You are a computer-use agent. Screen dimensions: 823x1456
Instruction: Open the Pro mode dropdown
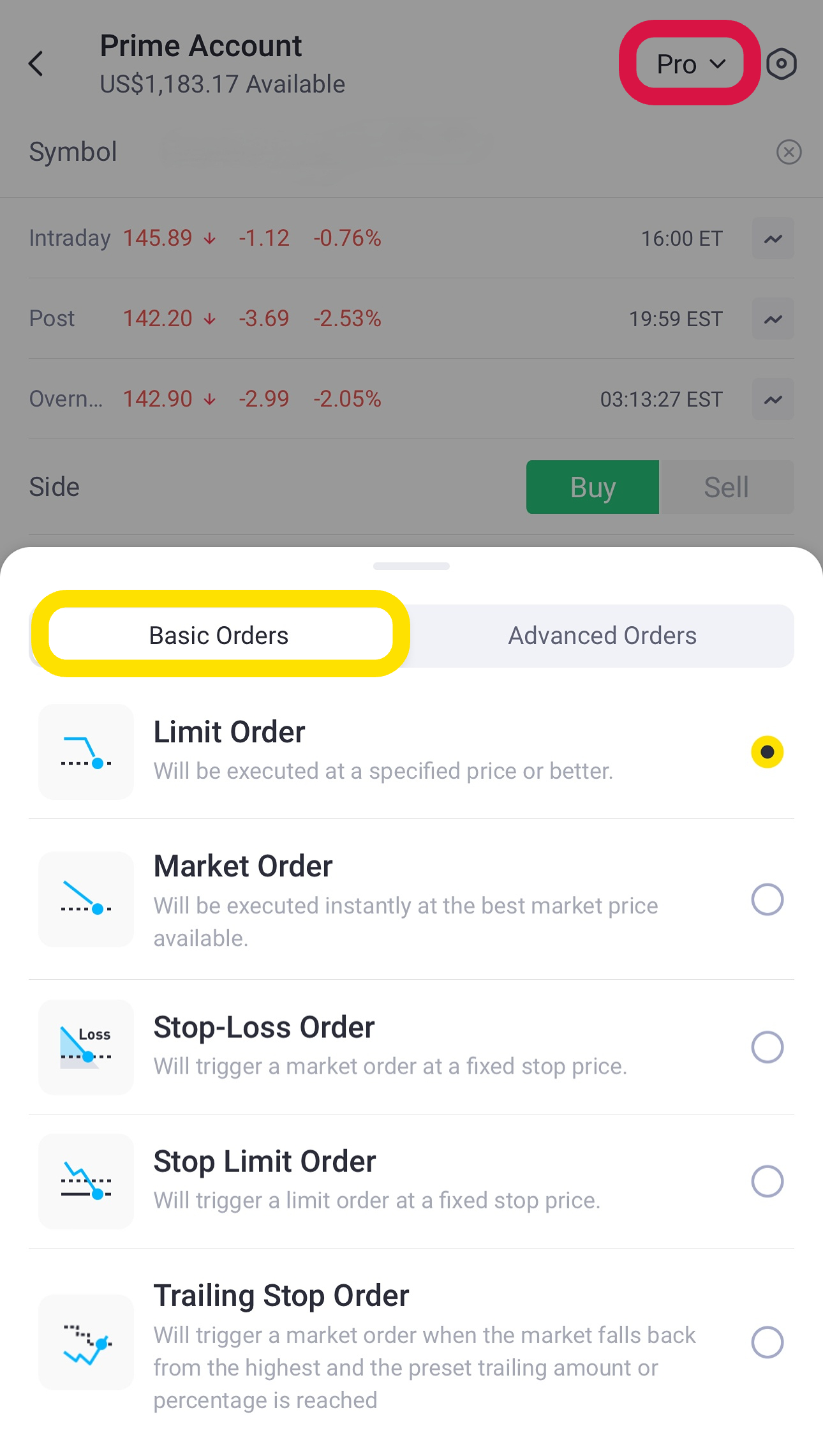click(690, 64)
